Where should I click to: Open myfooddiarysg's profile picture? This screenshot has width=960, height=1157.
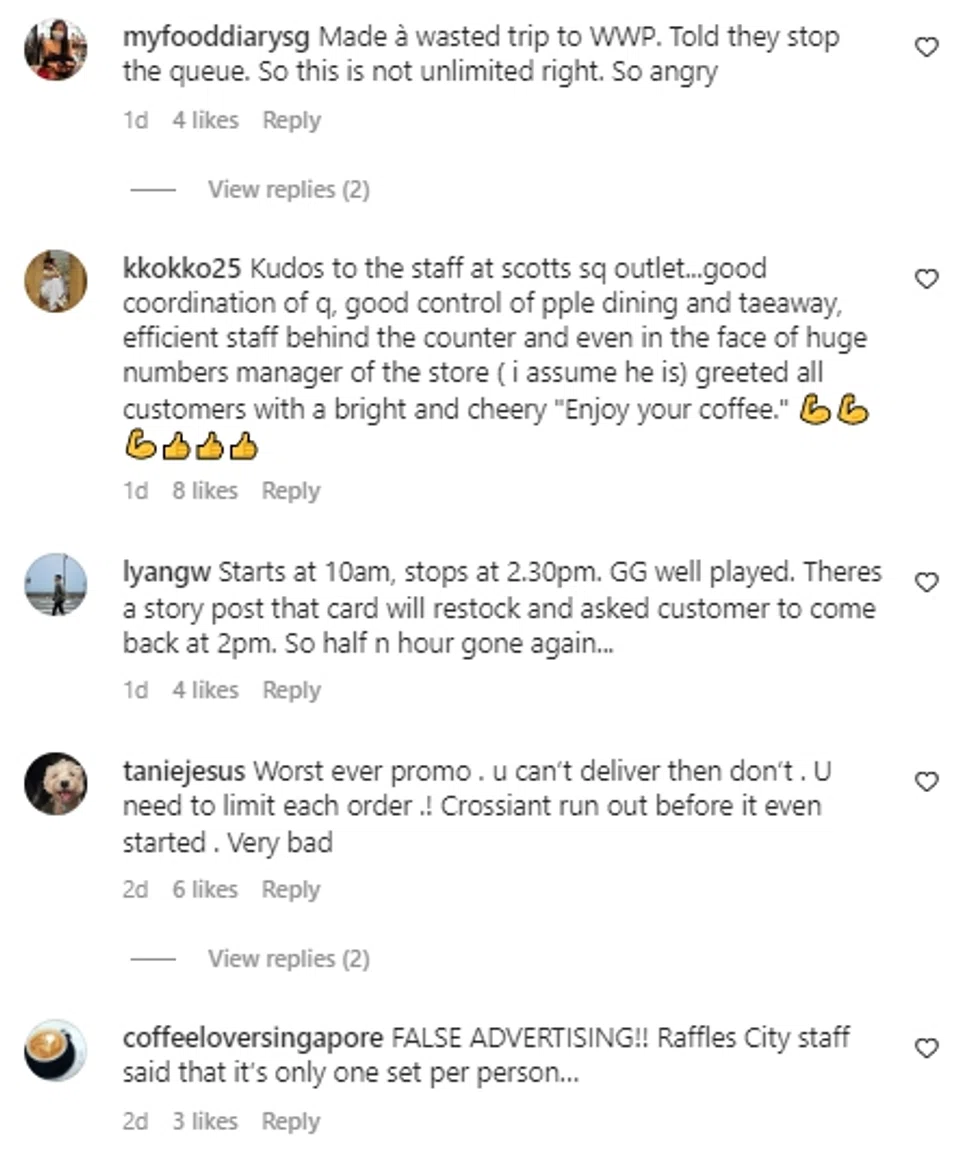pyautogui.click(x=55, y=49)
